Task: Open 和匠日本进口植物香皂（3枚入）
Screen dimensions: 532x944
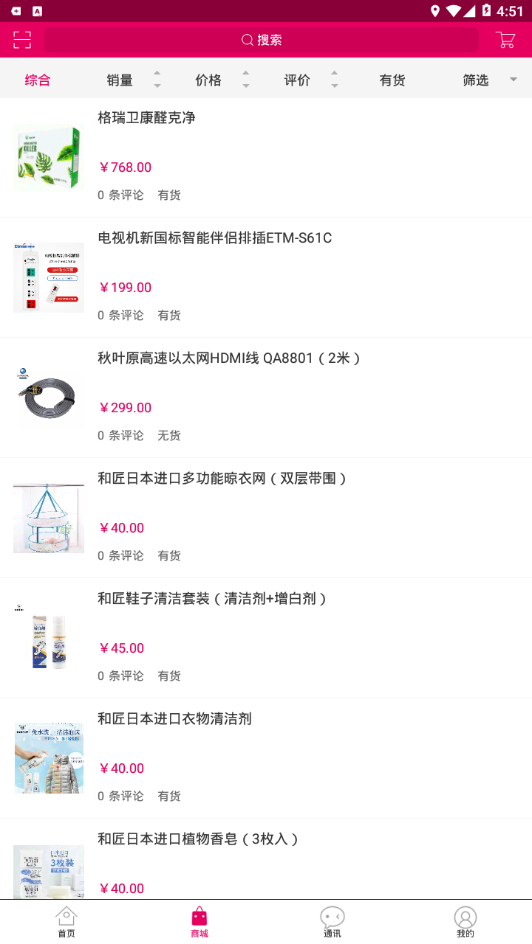Action: click(266, 859)
